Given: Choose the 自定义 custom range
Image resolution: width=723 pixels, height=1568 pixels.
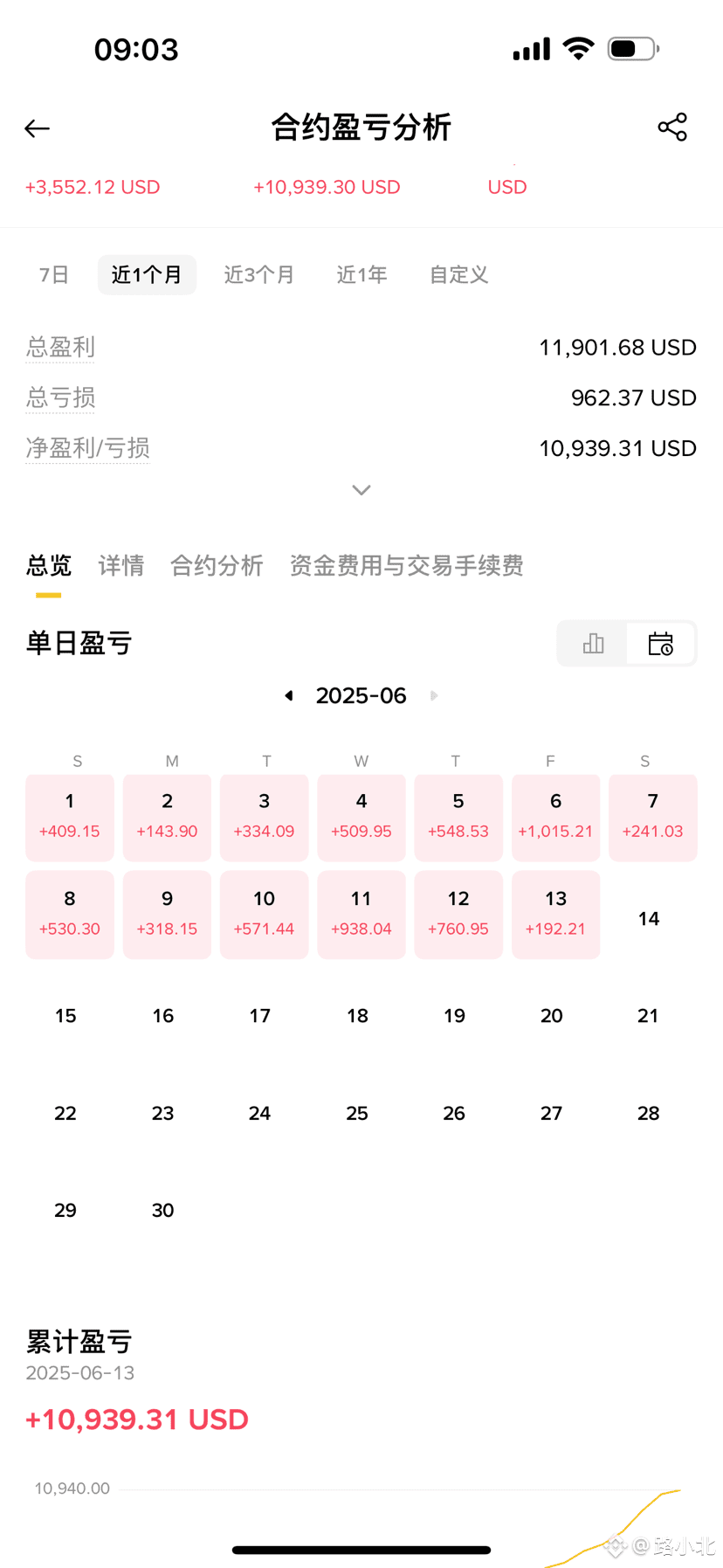Looking at the screenshot, I should pos(459,275).
